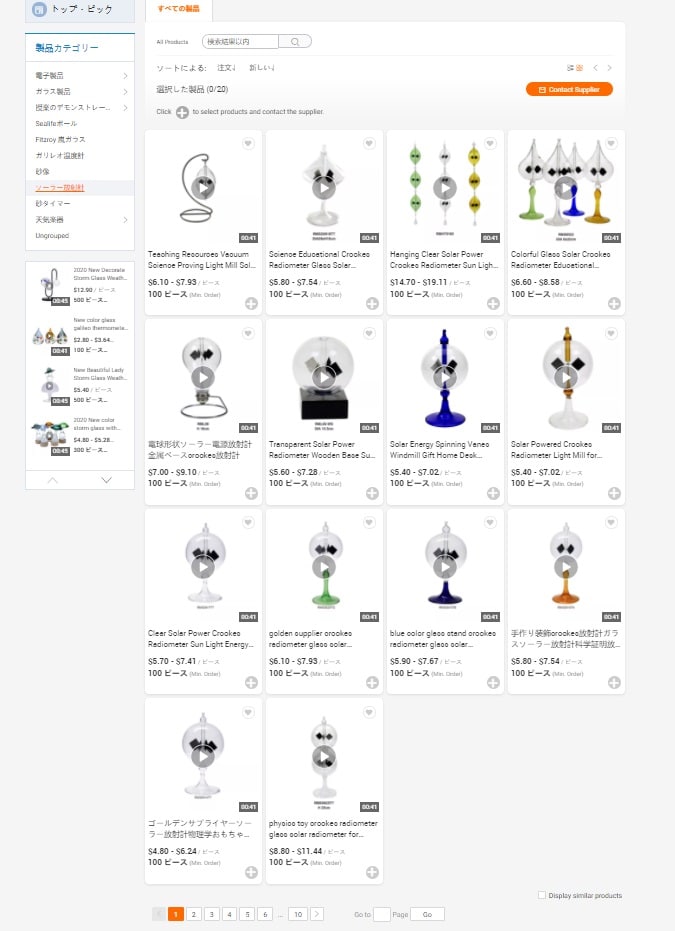
Task: Show next top picks with down arrow
Action: tap(107, 480)
